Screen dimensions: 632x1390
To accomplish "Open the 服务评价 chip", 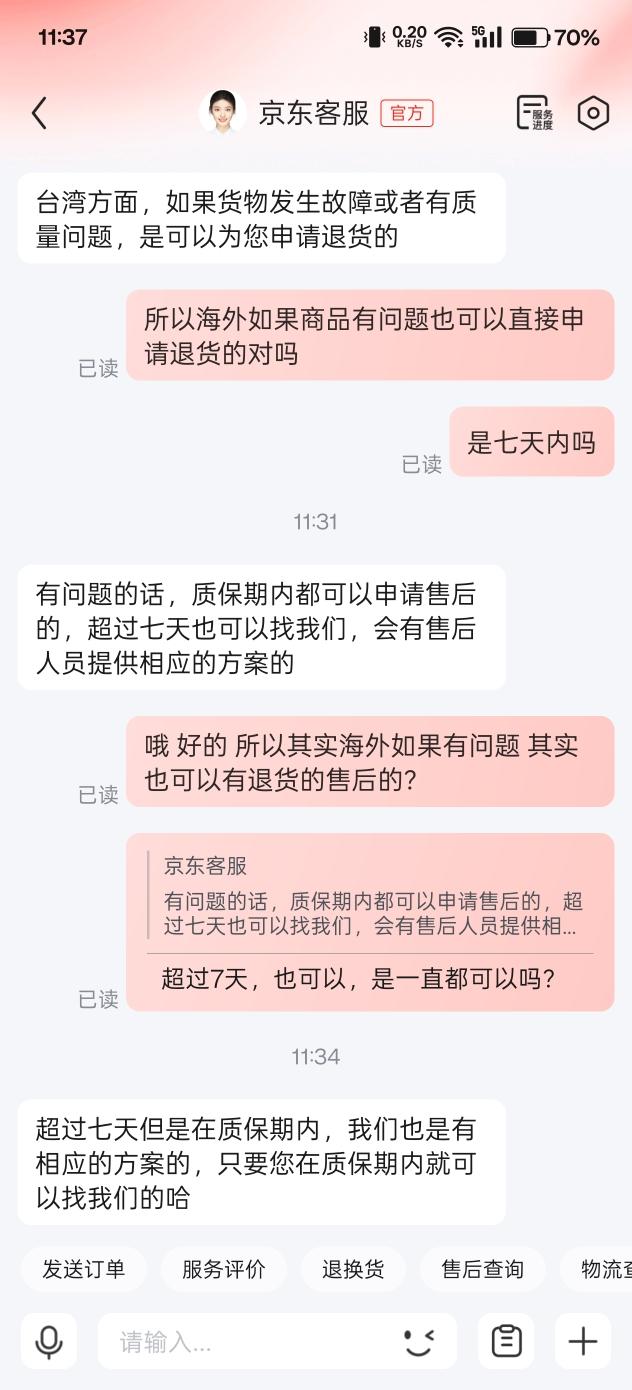I will point(224,1269).
